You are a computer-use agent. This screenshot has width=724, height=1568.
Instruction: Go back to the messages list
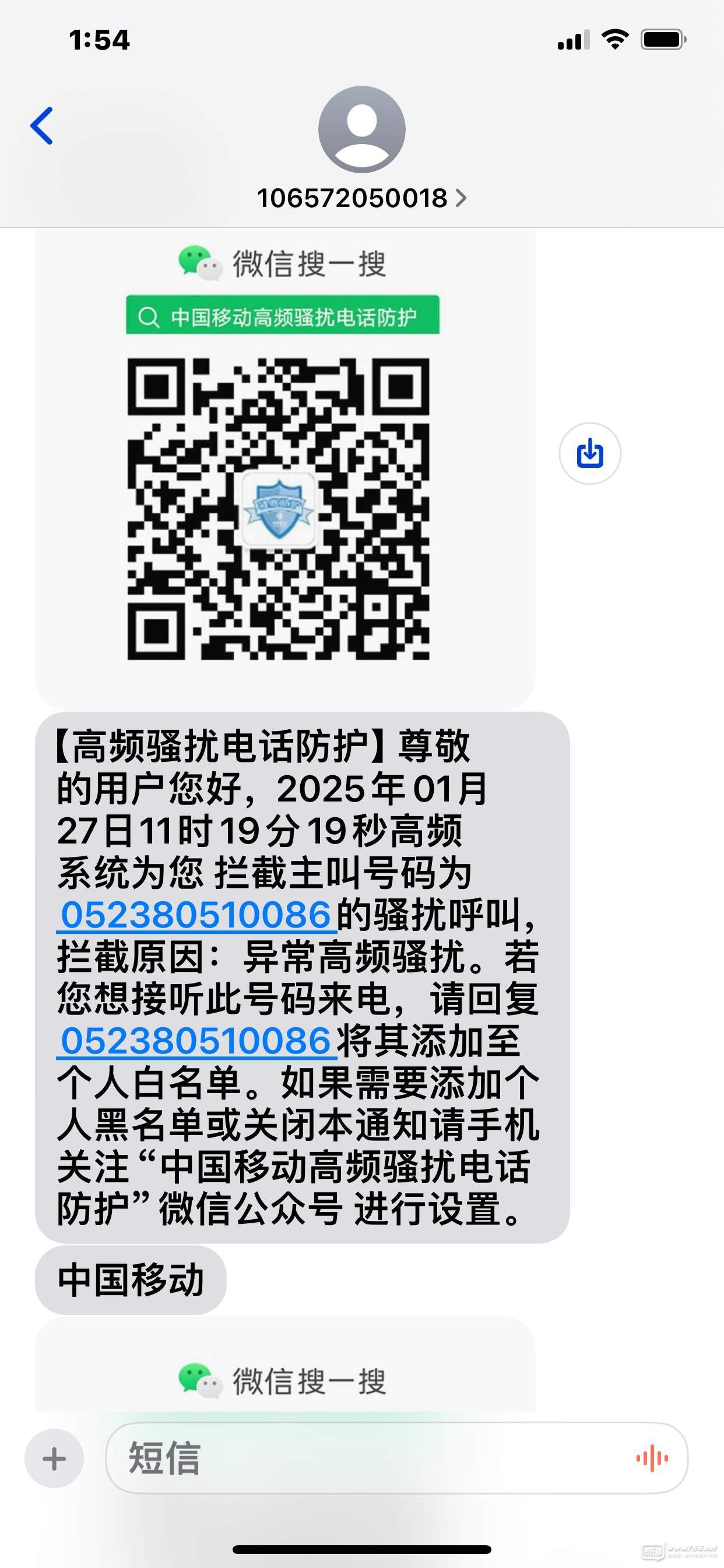pyautogui.click(x=41, y=126)
